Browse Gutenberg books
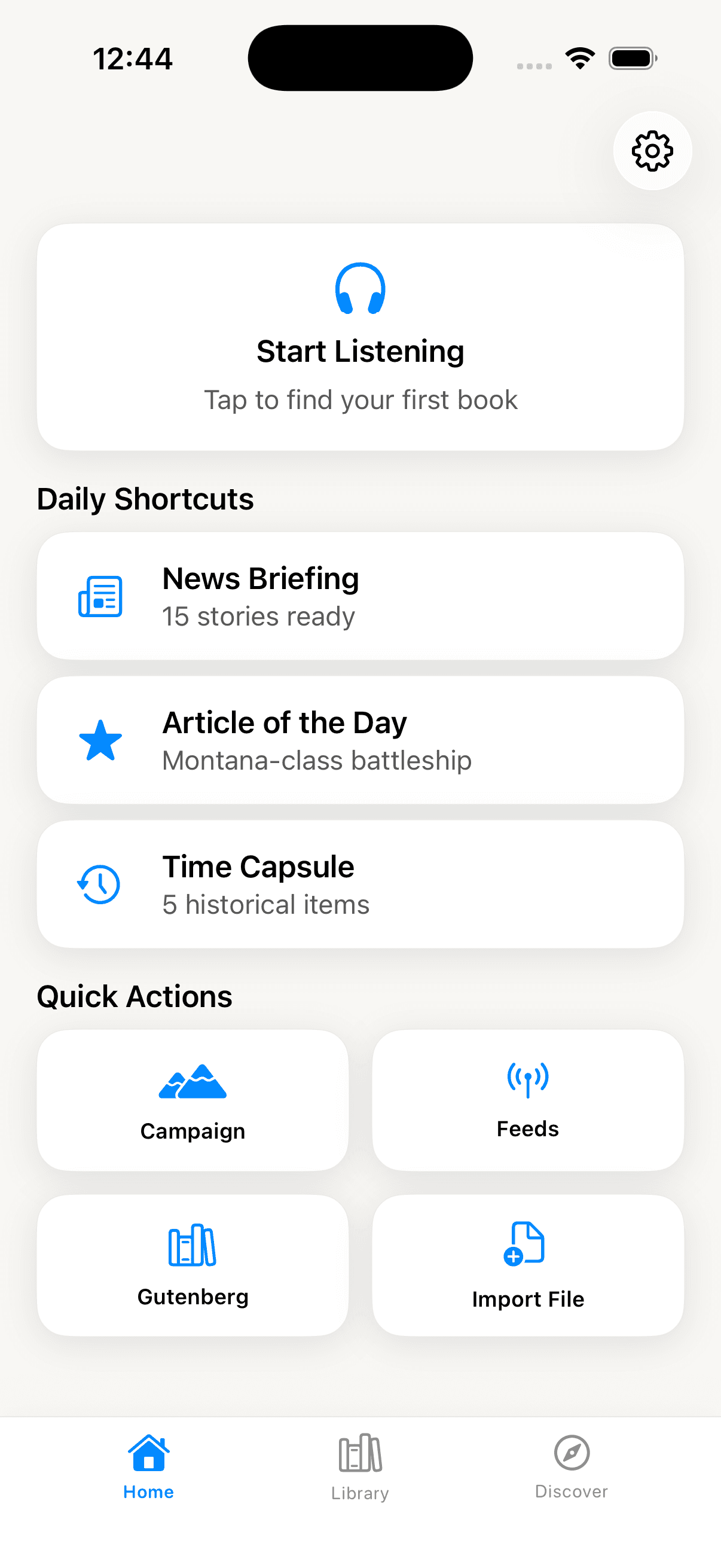 (193, 1265)
